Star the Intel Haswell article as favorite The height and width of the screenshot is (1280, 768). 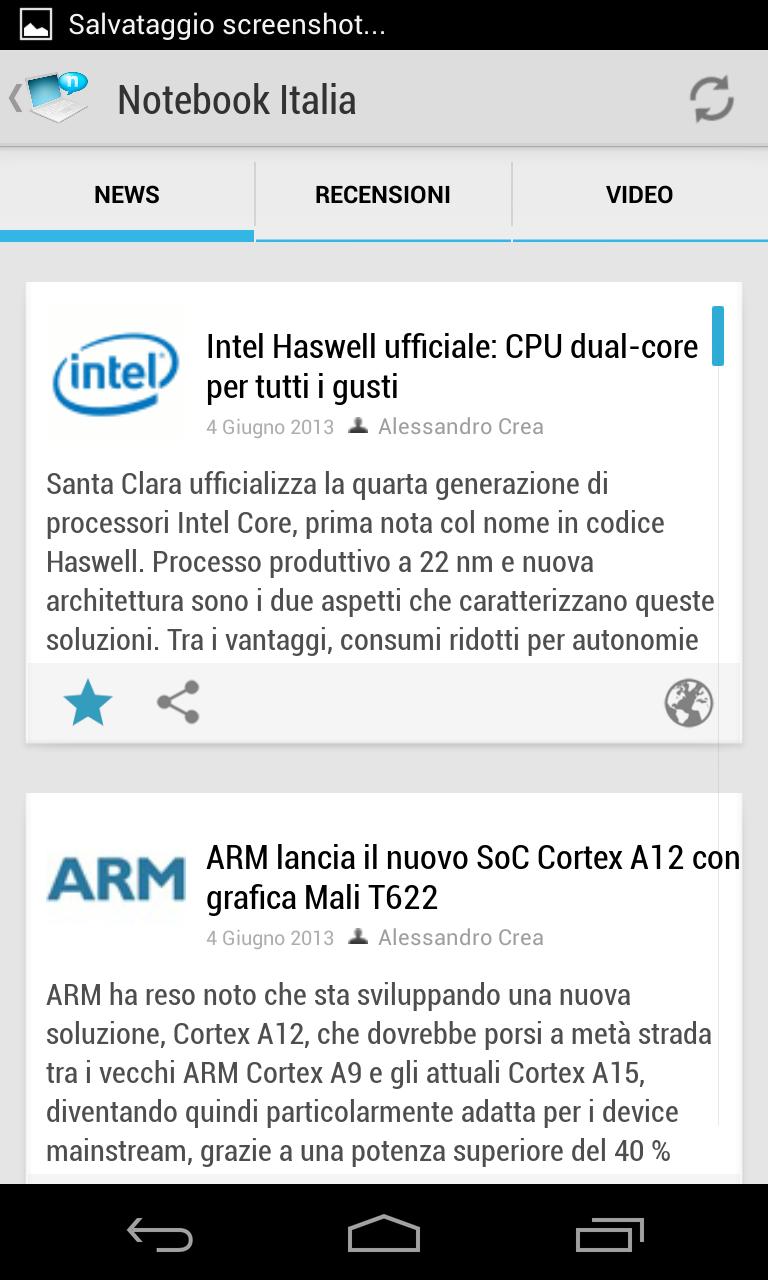coord(87,703)
